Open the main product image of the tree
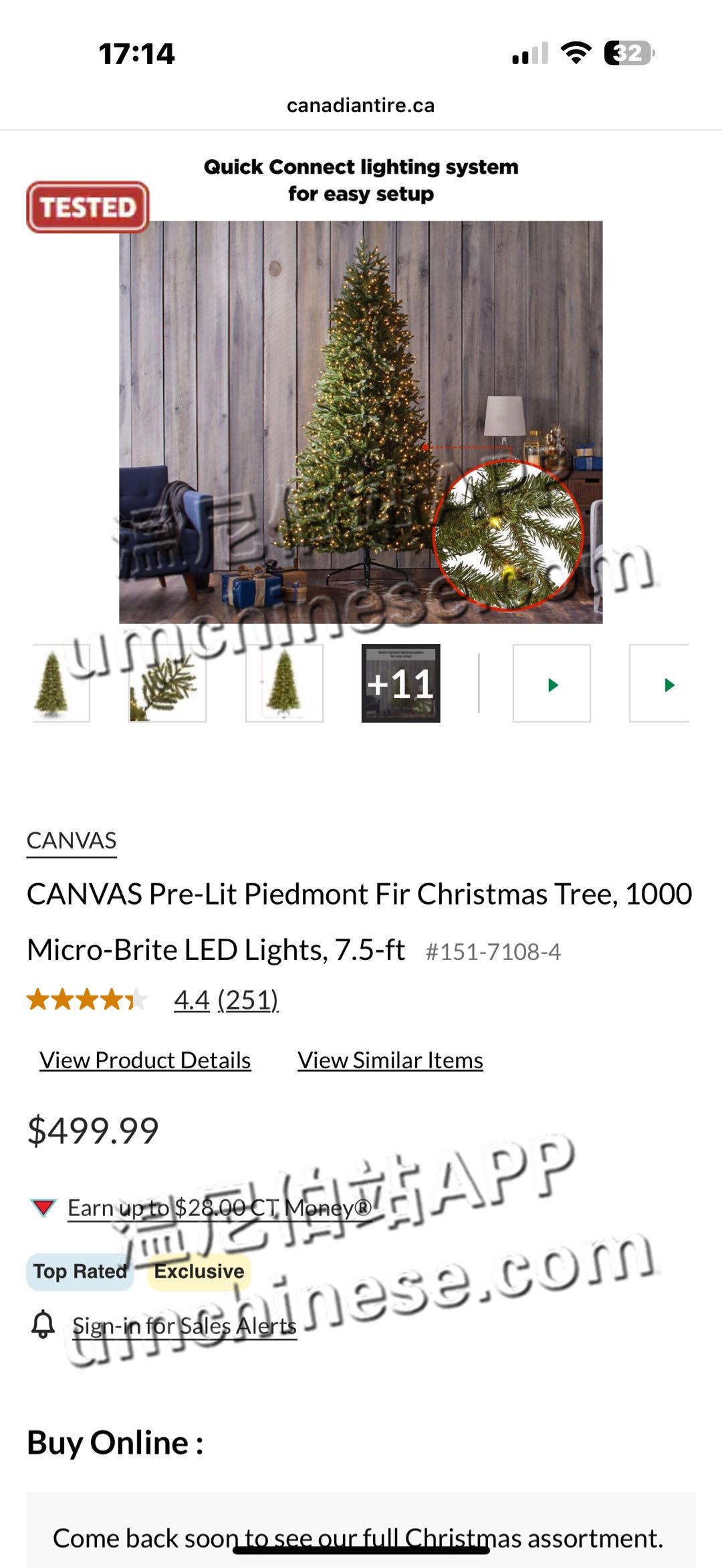Viewport: 722px width, 1568px height. (x=361, y=421)
